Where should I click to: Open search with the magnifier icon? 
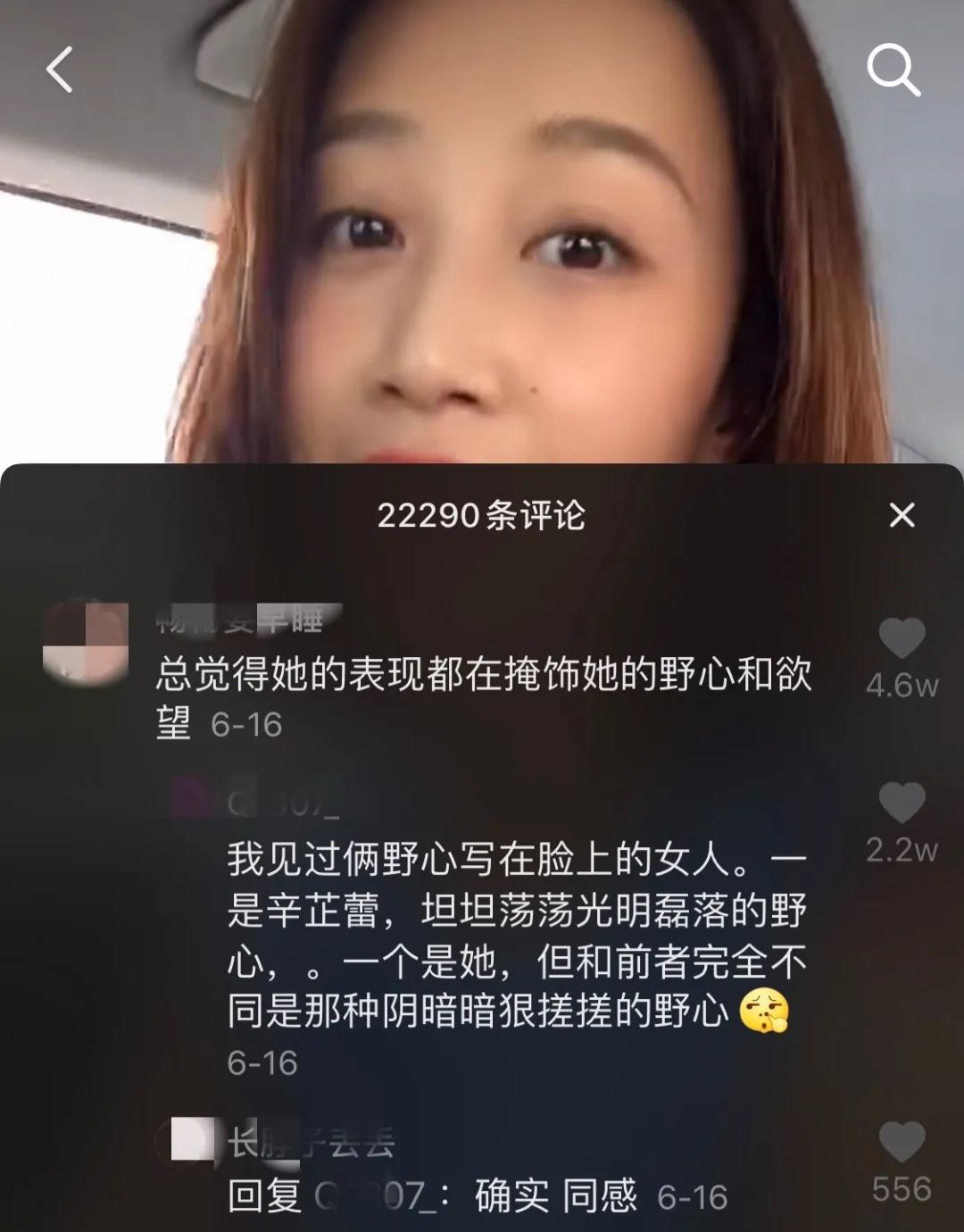(x=893, y=69)
